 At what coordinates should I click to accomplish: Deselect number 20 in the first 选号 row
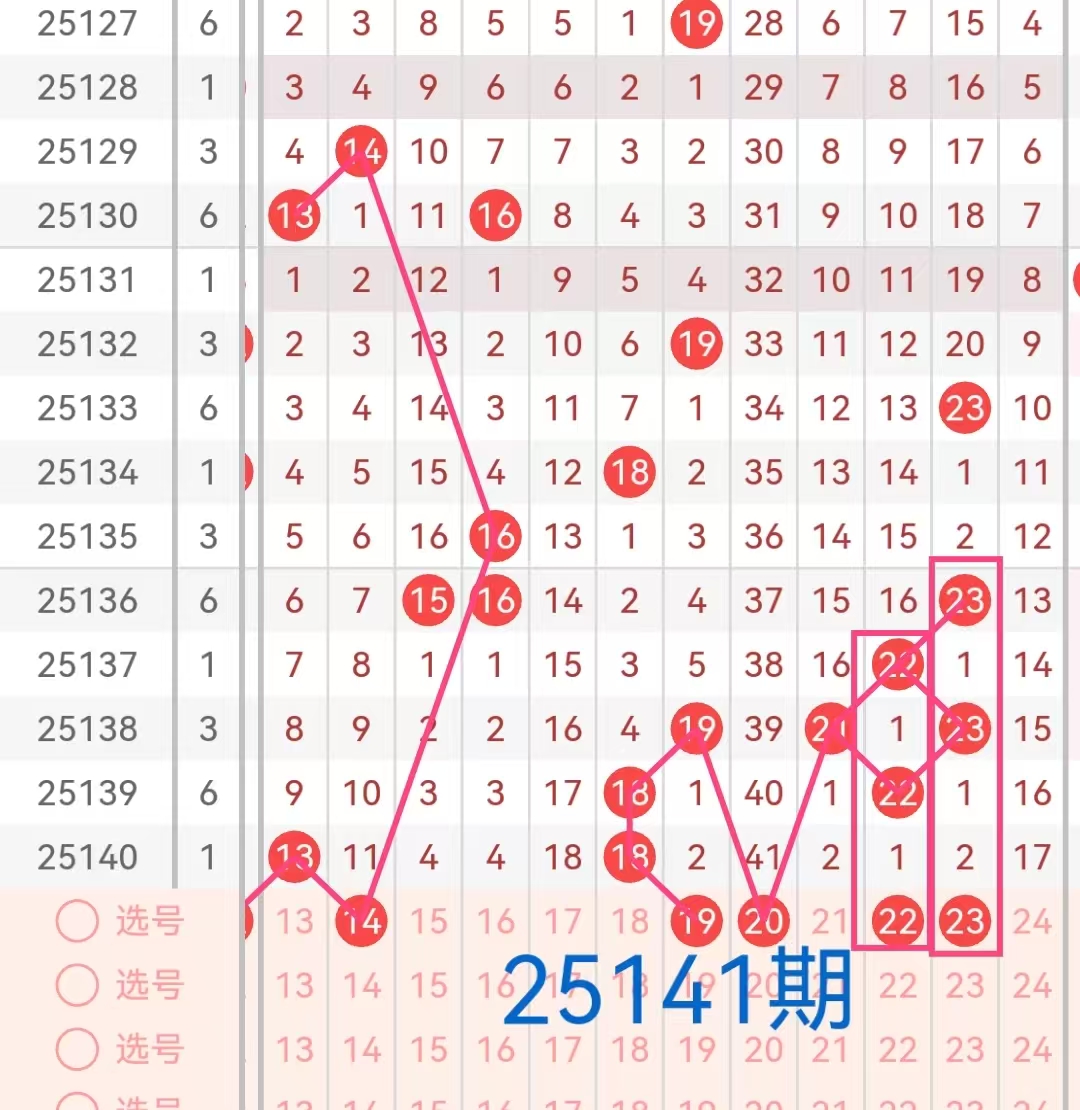(x=764, y=921)
